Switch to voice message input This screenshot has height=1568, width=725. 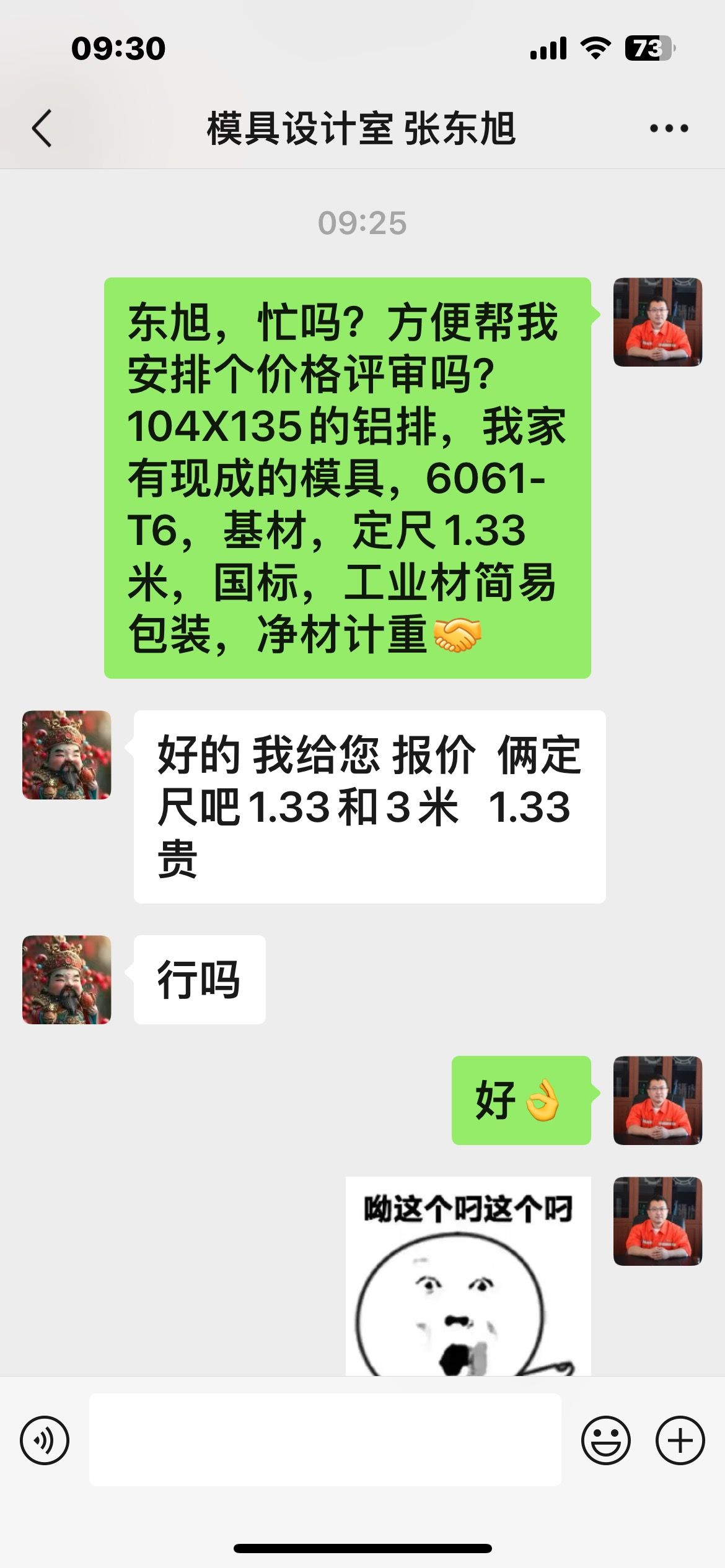tap(45, 1440)
